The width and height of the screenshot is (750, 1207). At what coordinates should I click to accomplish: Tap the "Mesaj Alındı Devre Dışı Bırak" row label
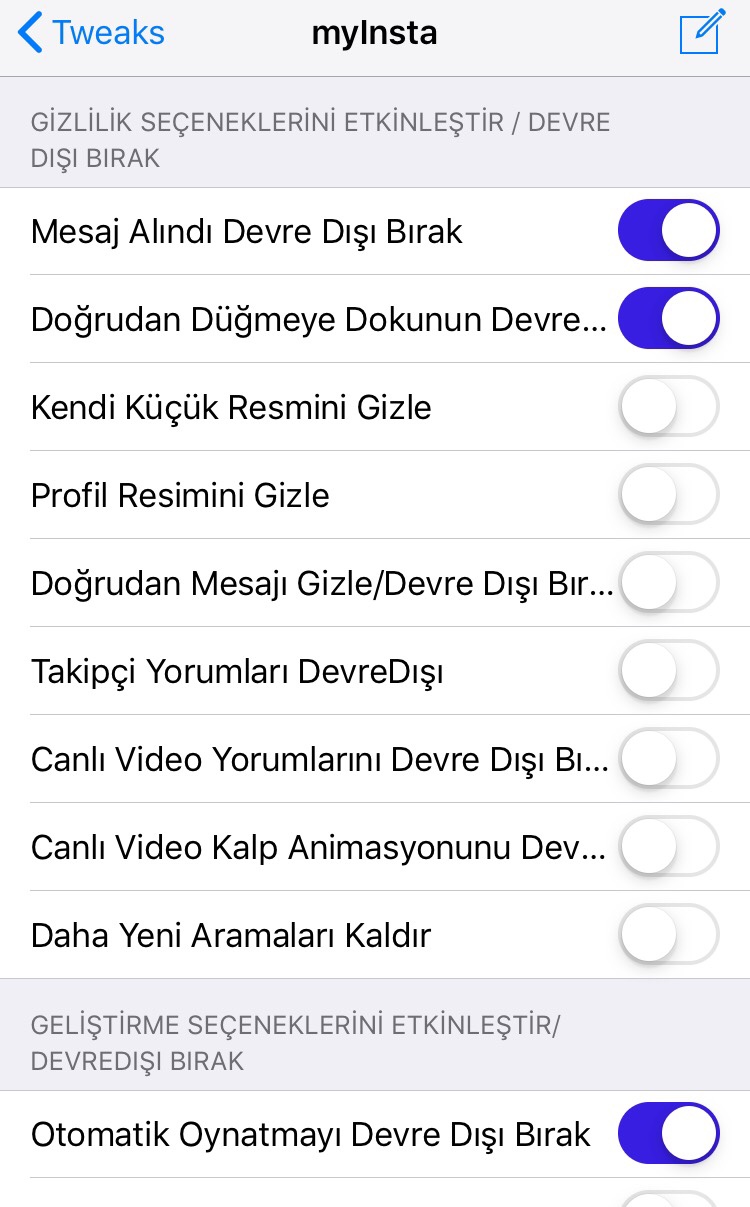246,231
